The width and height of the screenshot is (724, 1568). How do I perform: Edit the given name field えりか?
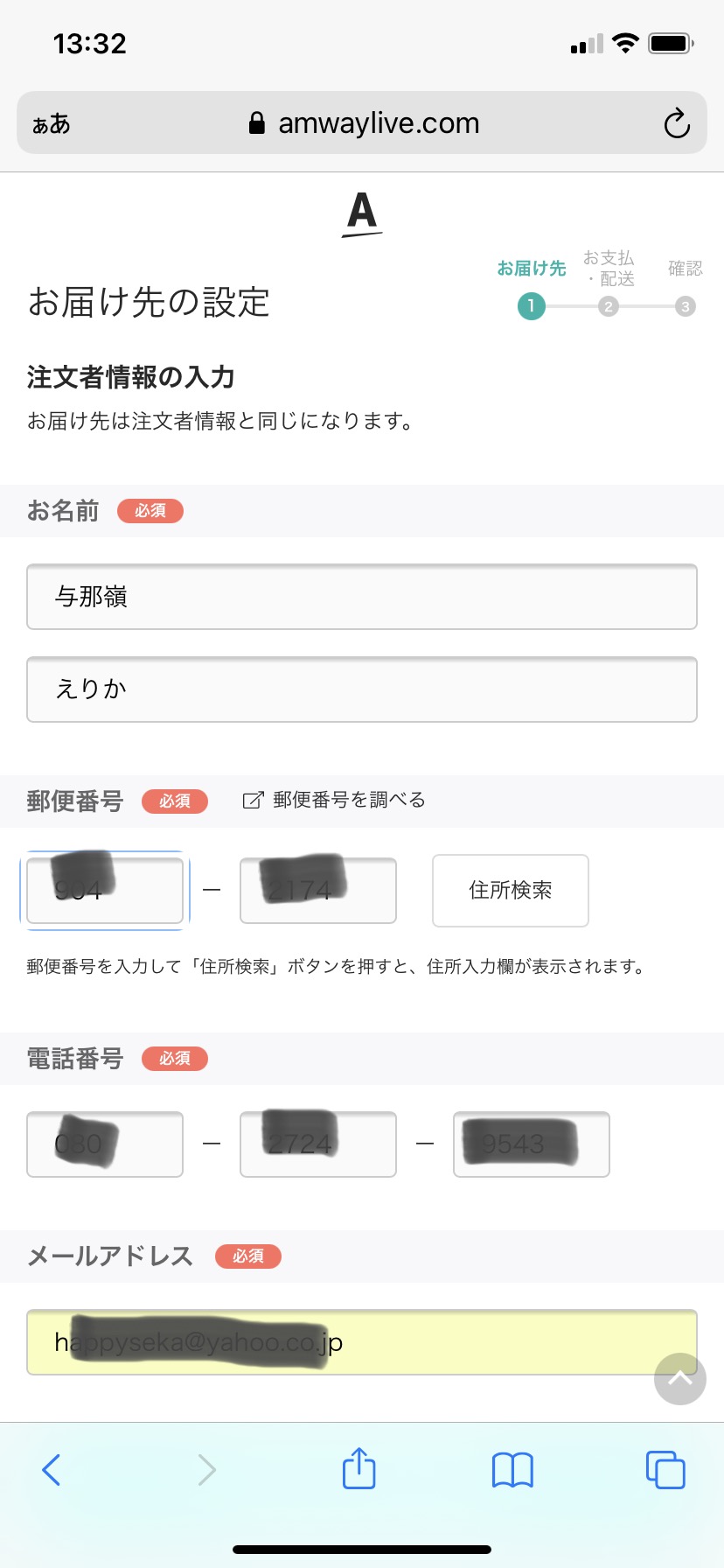click(x=361, y=689)
